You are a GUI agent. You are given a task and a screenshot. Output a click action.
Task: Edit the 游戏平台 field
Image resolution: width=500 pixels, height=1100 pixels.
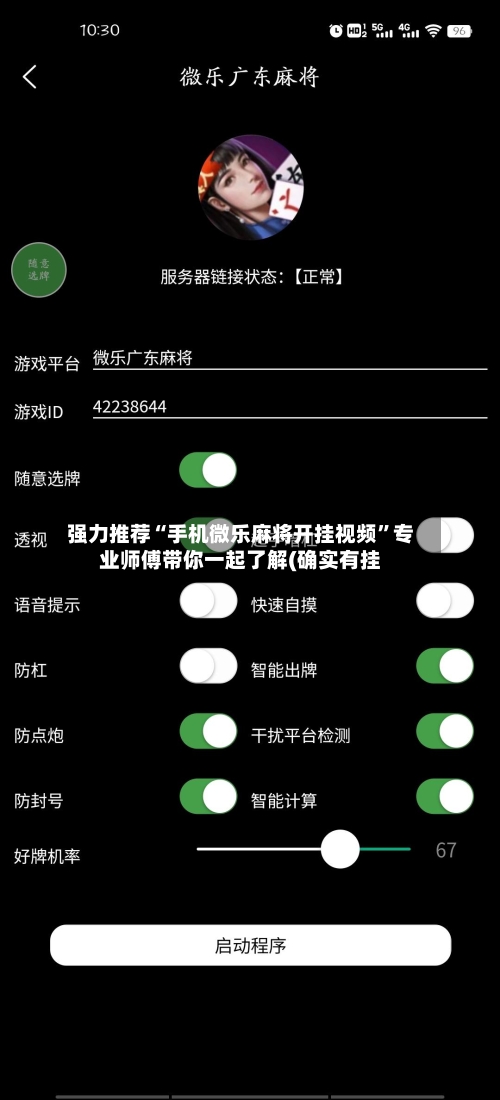[x=290, y=358]
